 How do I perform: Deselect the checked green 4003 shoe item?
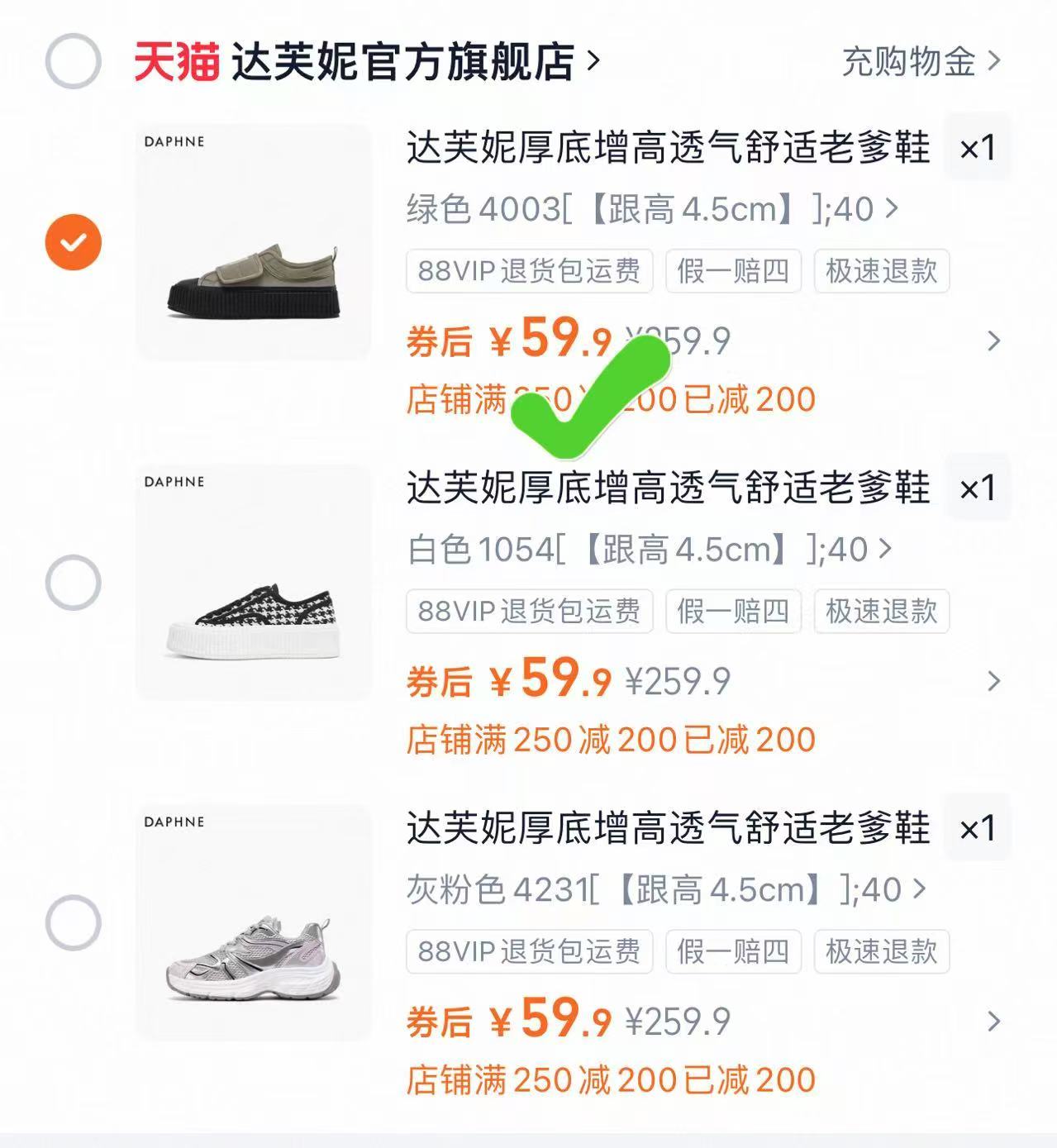click(x=72, y=241)
